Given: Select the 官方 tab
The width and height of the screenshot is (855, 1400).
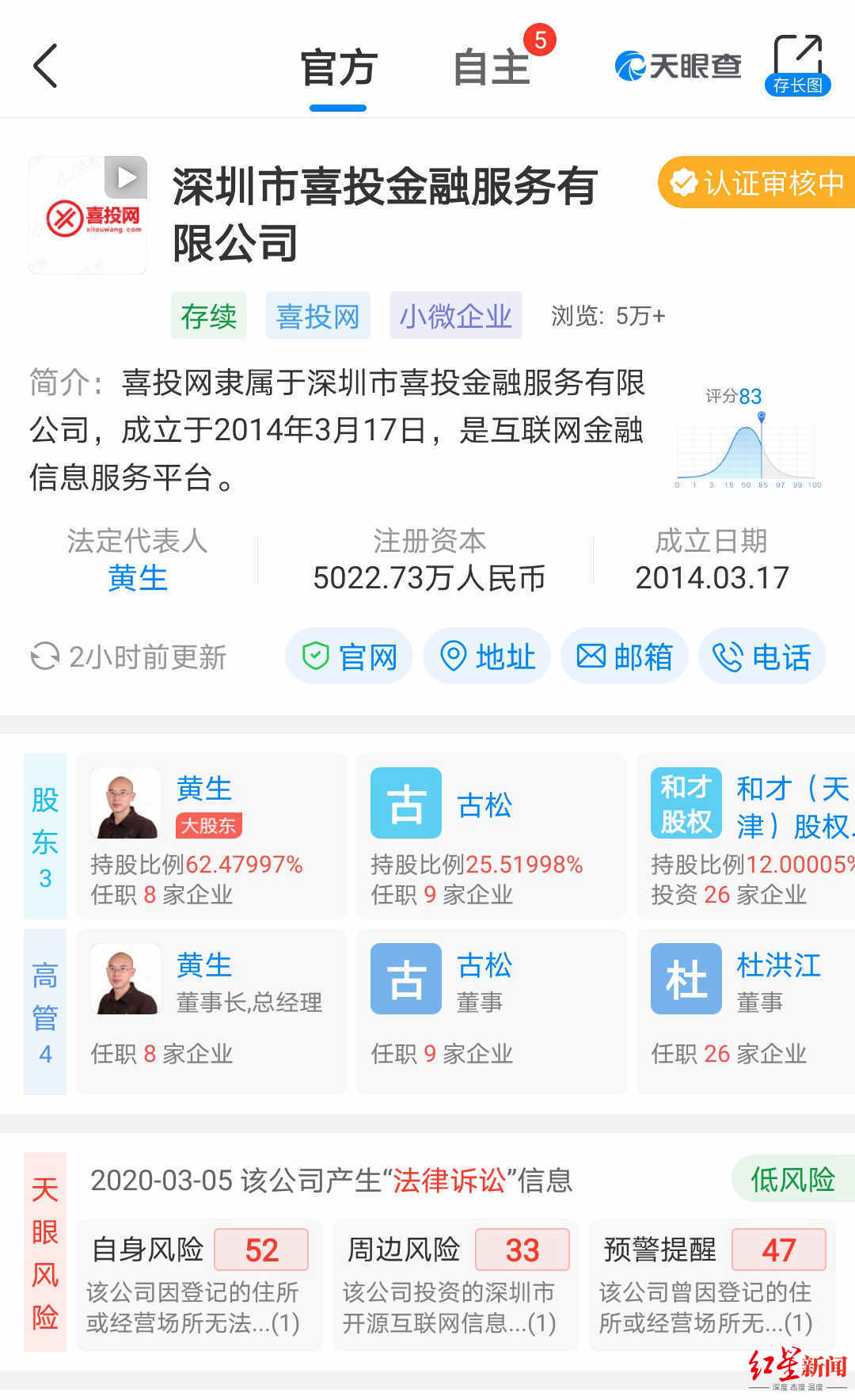Looking at the screenshot, I should [338, 68].
